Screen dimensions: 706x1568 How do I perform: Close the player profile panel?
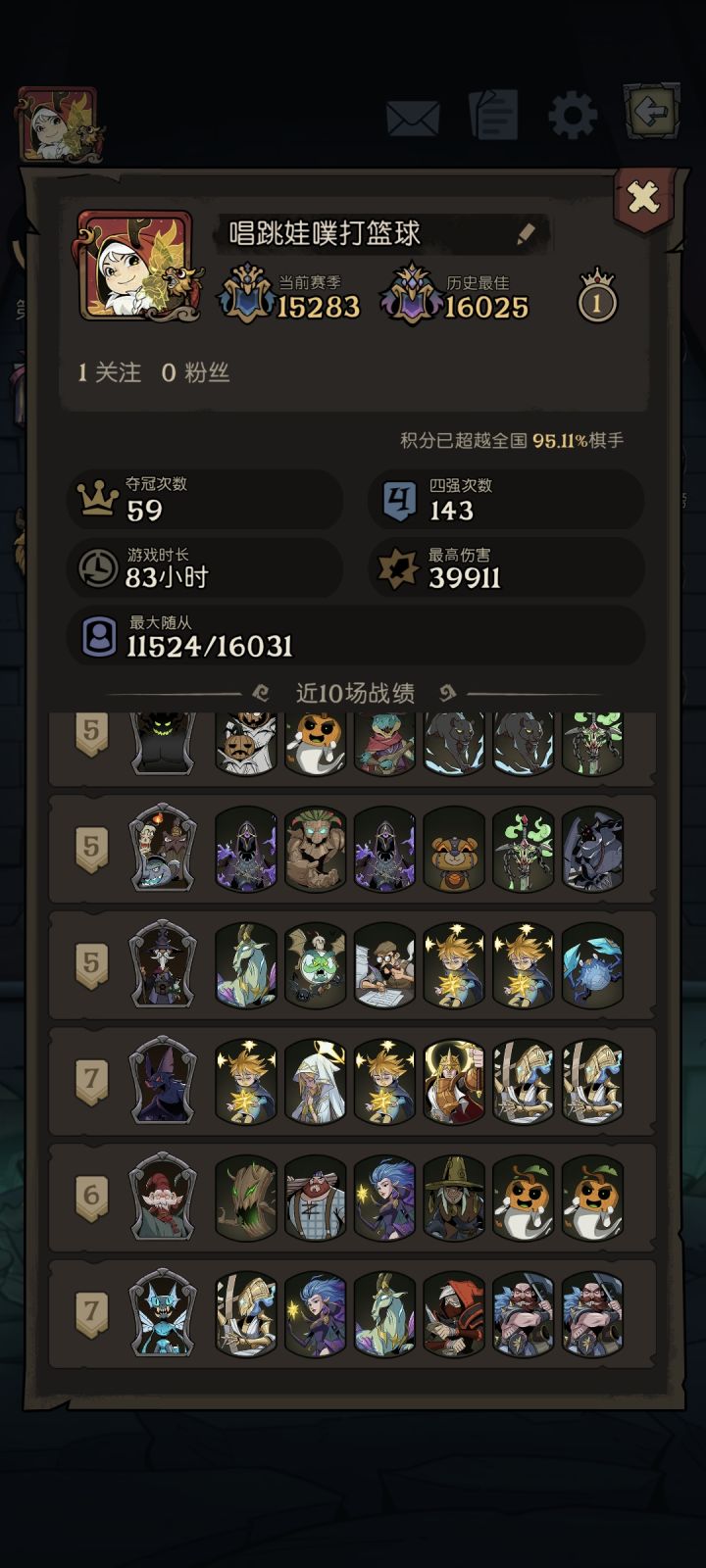click(x=643, y=199)
